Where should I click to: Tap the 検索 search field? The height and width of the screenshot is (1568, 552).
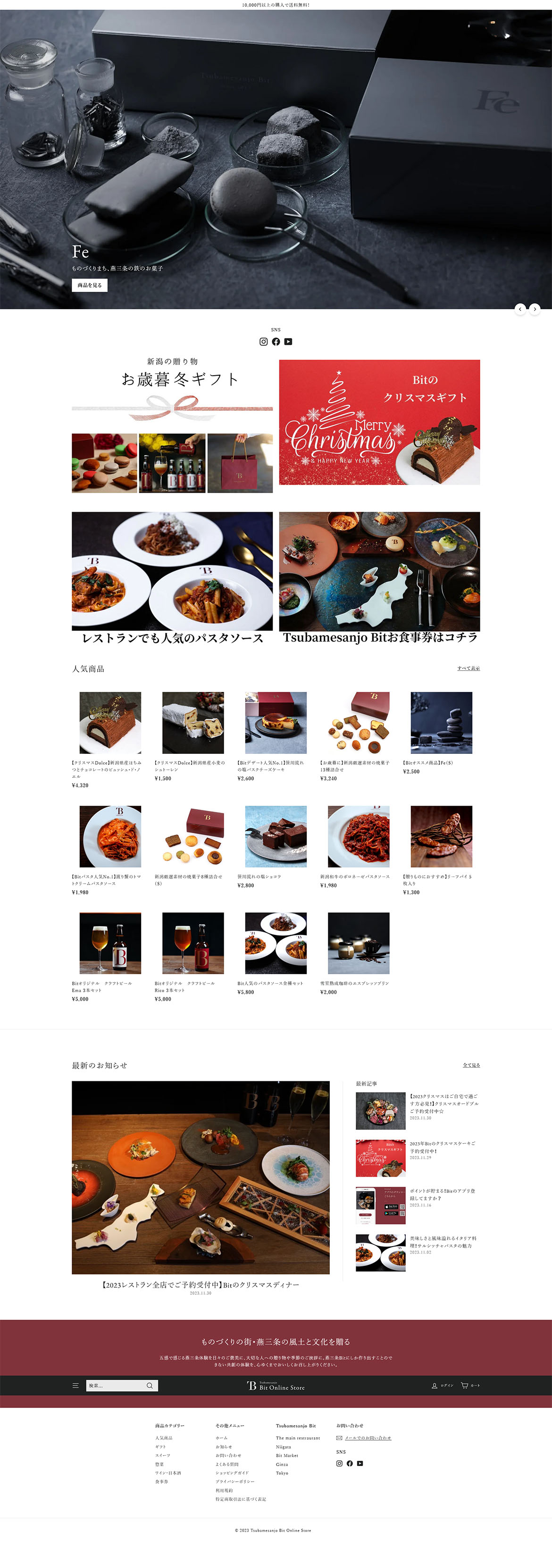(x=116, y=1385)
